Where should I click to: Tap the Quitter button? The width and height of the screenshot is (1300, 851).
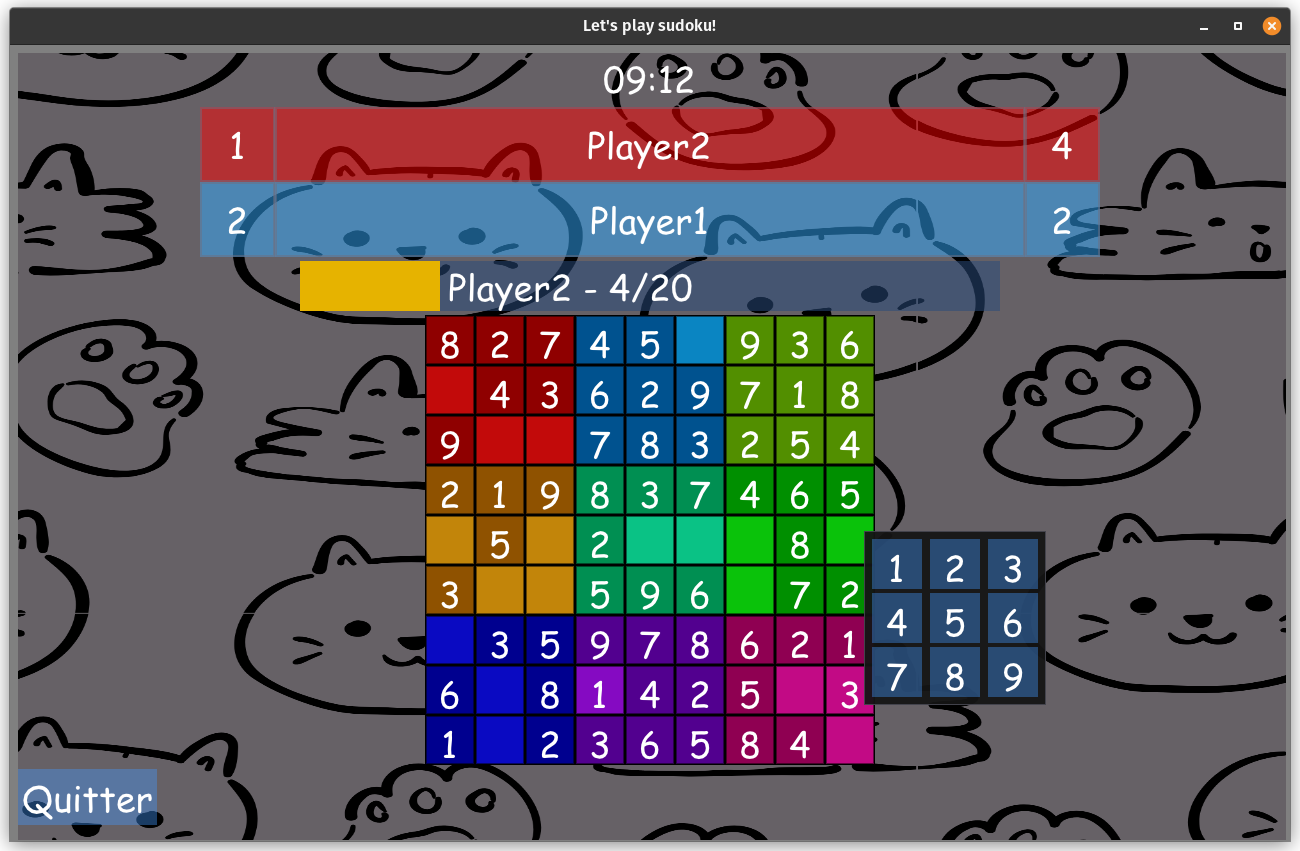(x=87, y=798)
